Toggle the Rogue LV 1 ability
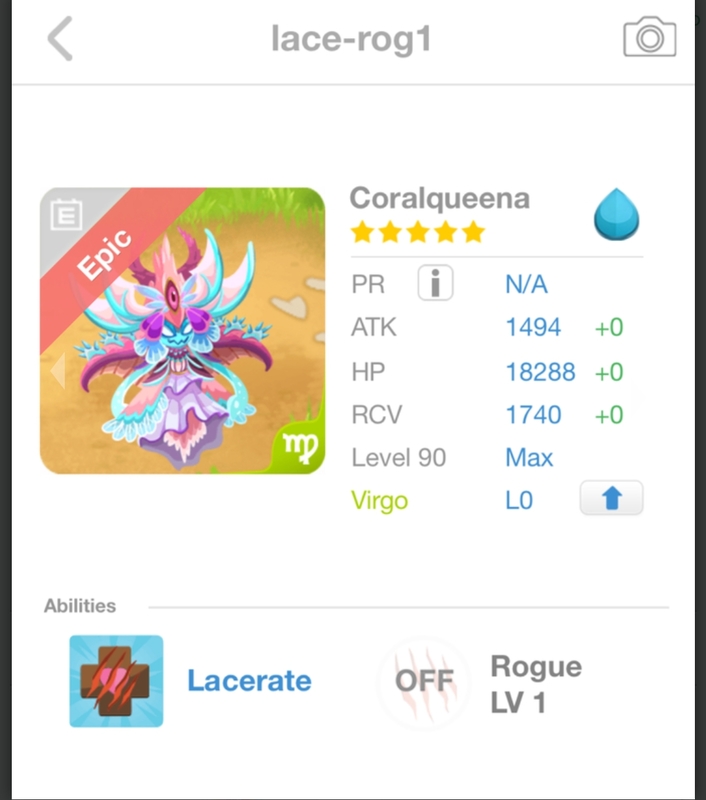Viewport: 706px width, 800px height. click(424, 682)
